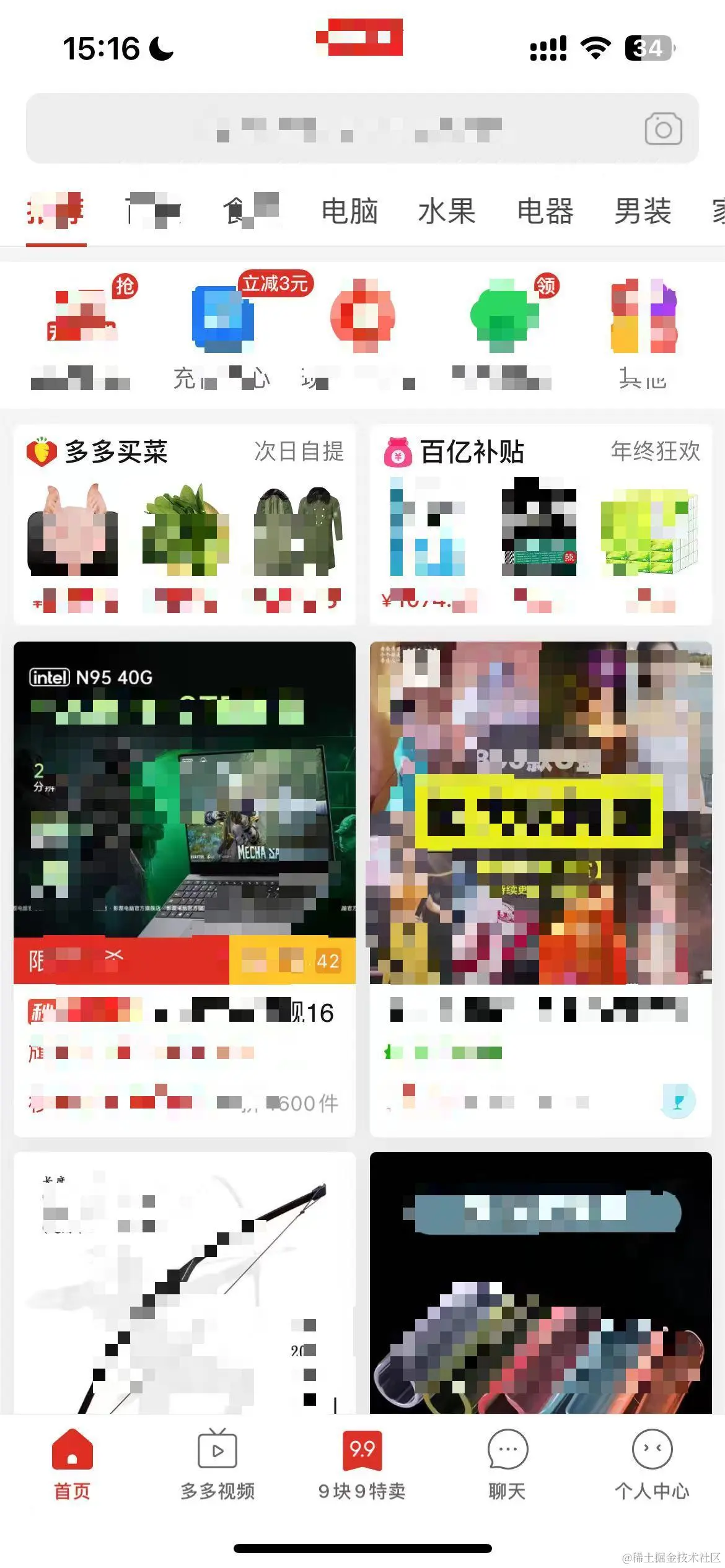This screenshot has height=1568, width=725.
Task: Open the 多多买菜 section
Action: [x=116, y=451]
